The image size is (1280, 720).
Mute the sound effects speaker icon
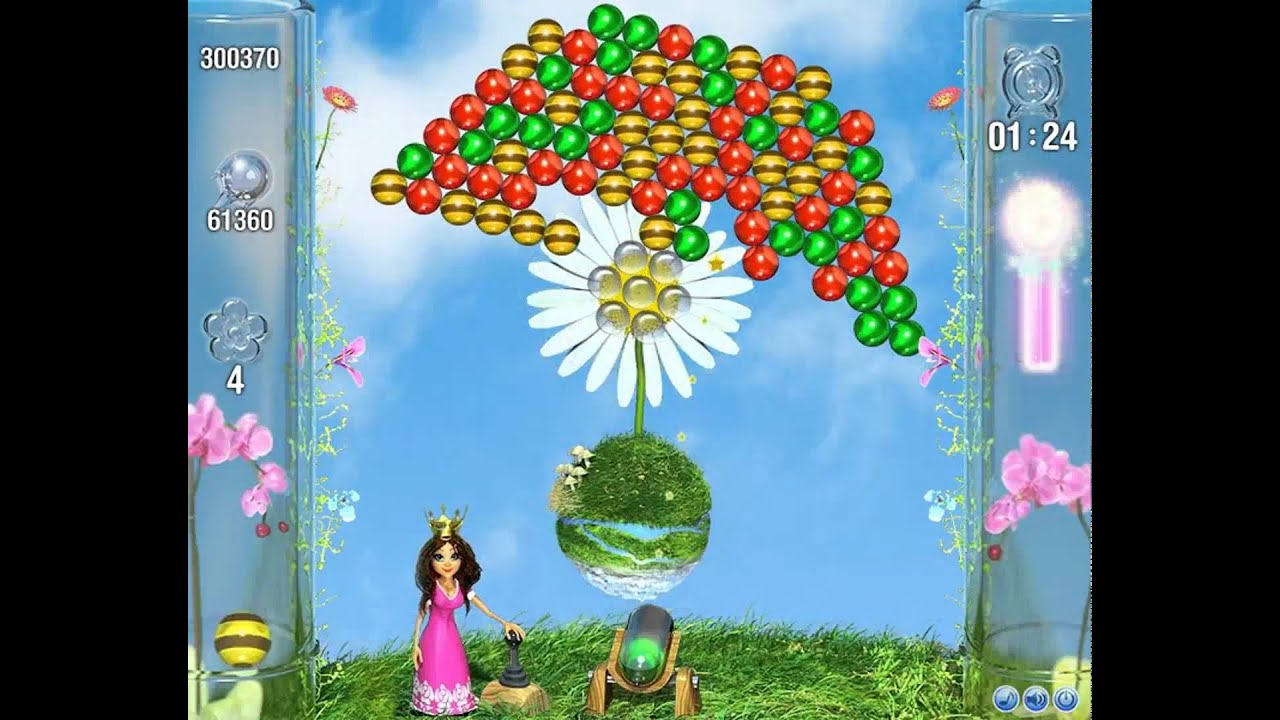[1036, 698]
